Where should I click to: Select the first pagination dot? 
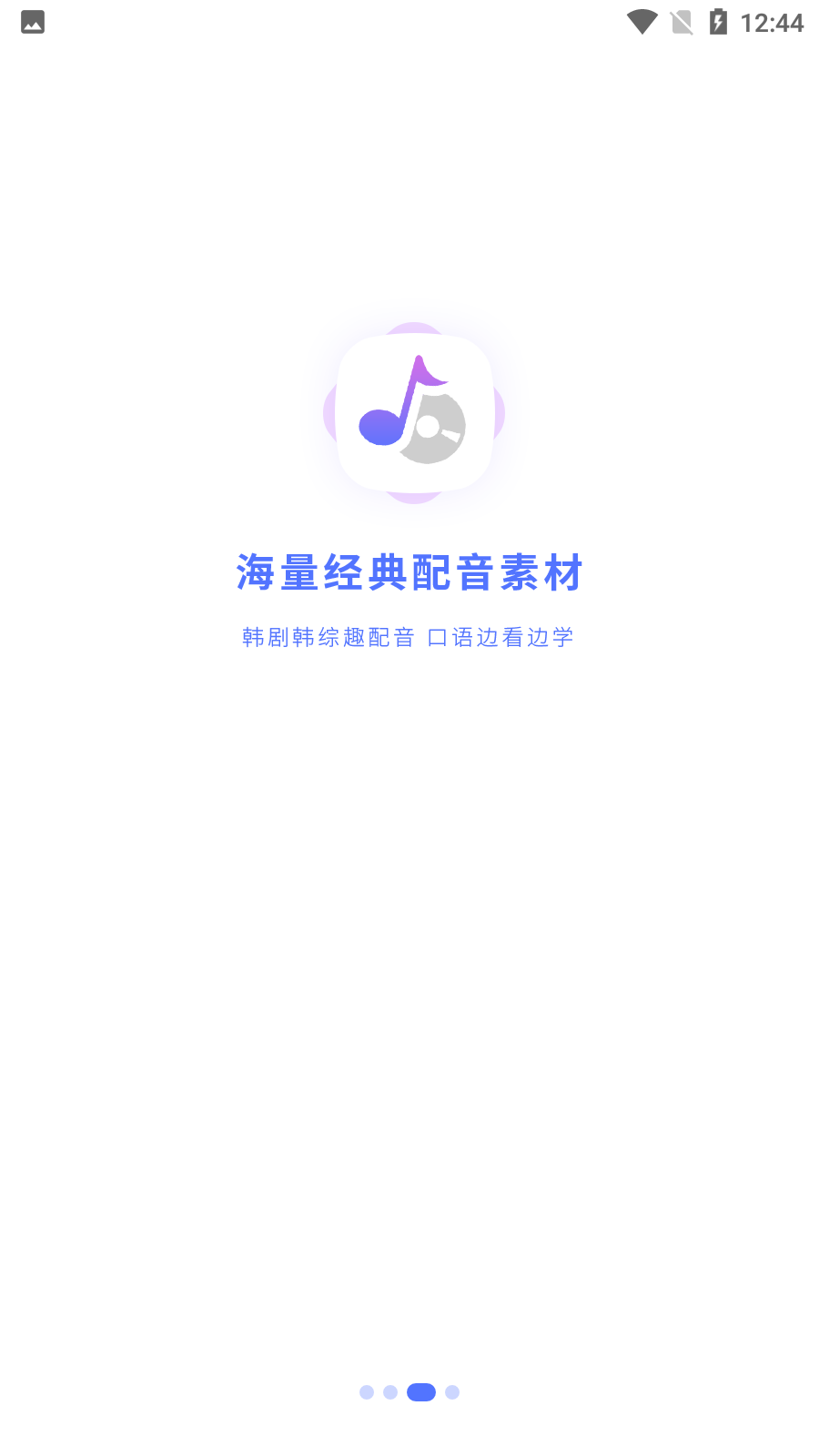click(x=367, y=1392)
